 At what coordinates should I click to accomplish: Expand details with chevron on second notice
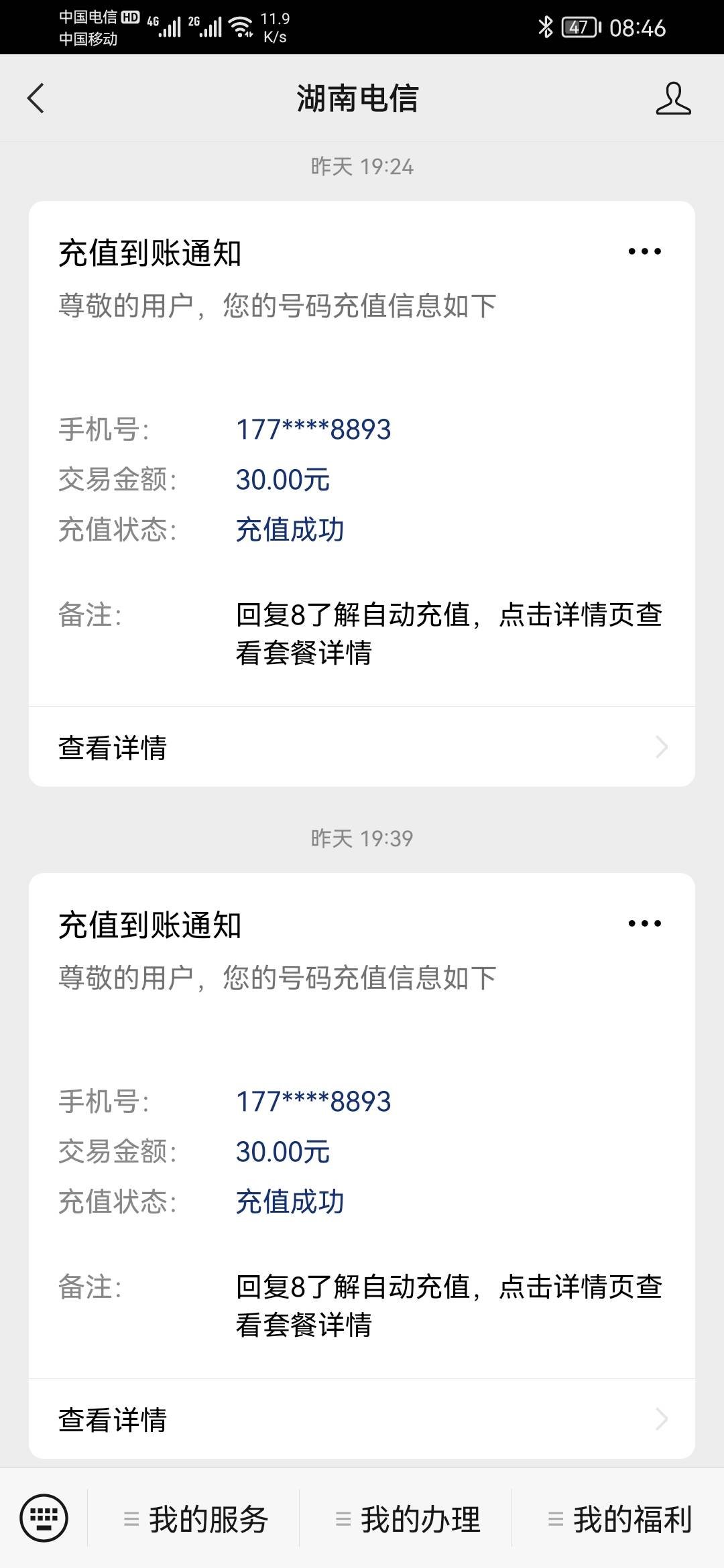[661, 1418]
